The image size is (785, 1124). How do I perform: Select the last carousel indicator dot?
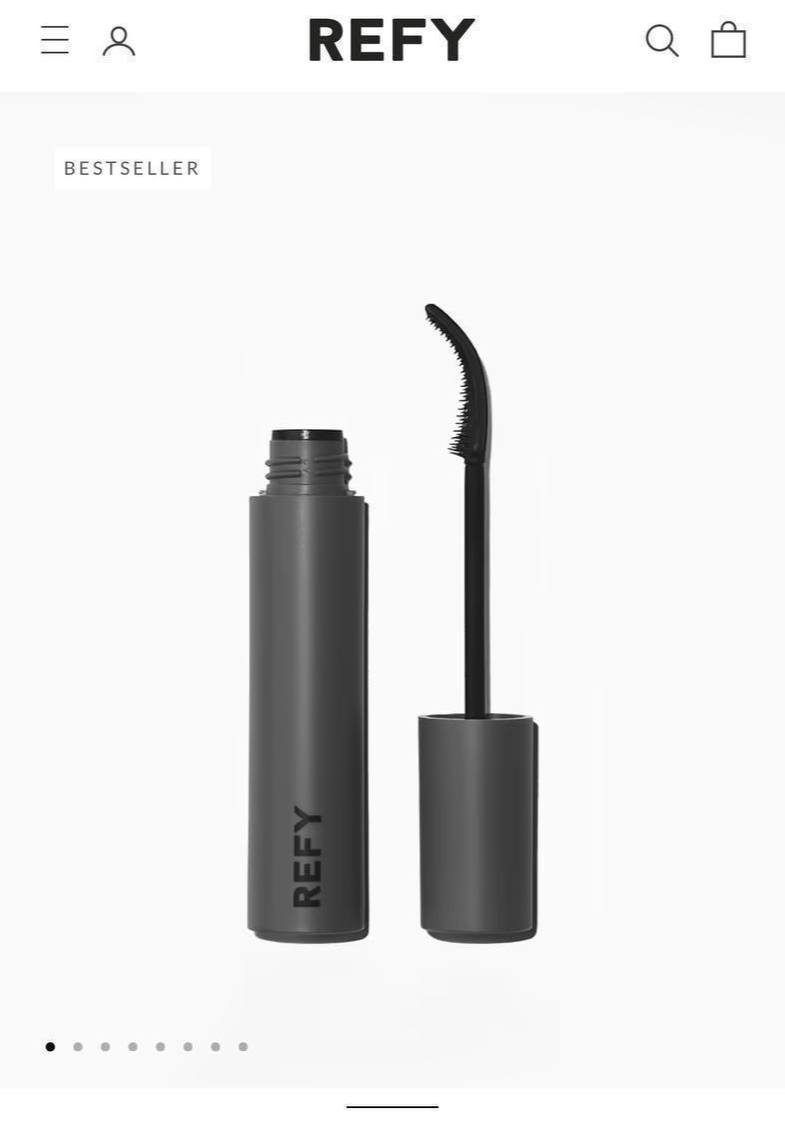tap(243, 1047)
